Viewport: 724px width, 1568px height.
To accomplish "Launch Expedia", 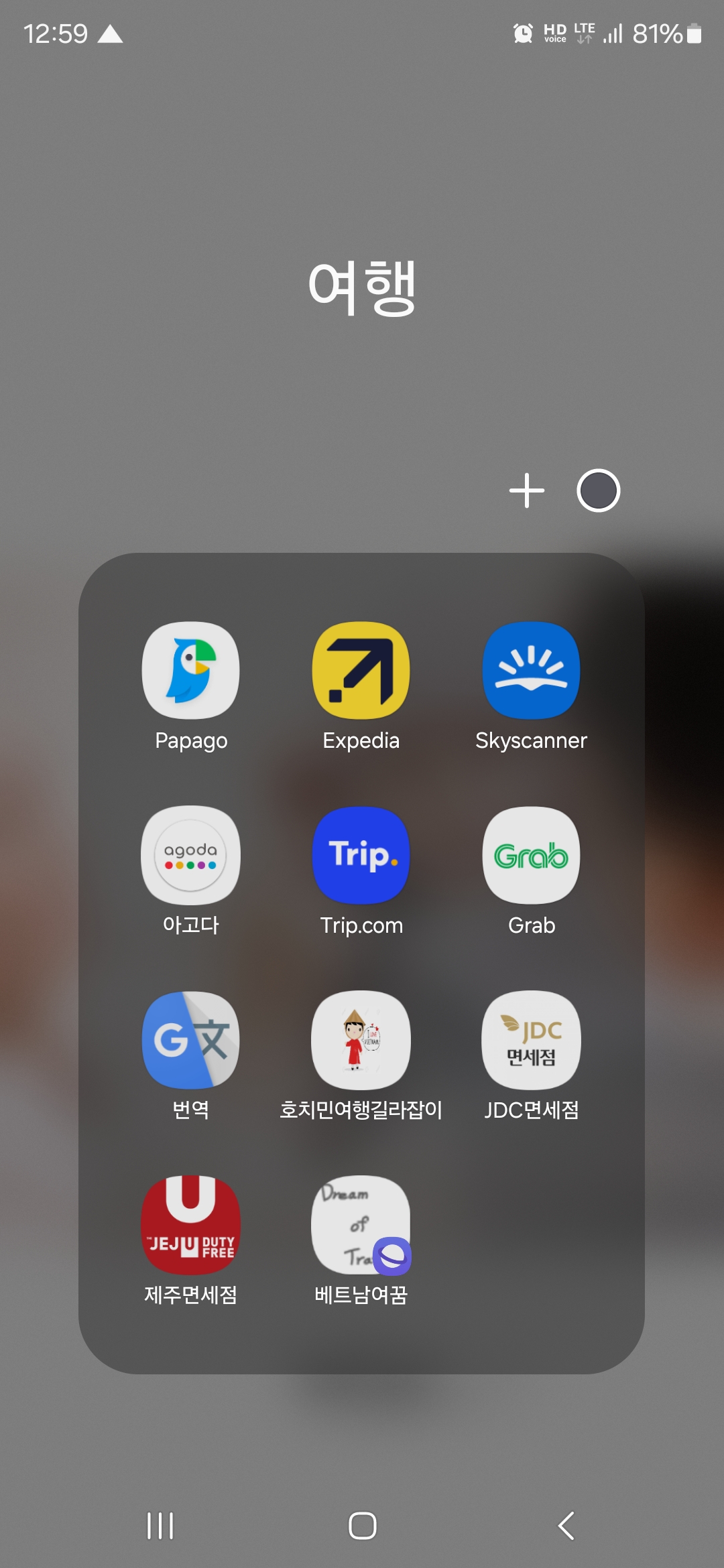I will (x=361, y=671).
